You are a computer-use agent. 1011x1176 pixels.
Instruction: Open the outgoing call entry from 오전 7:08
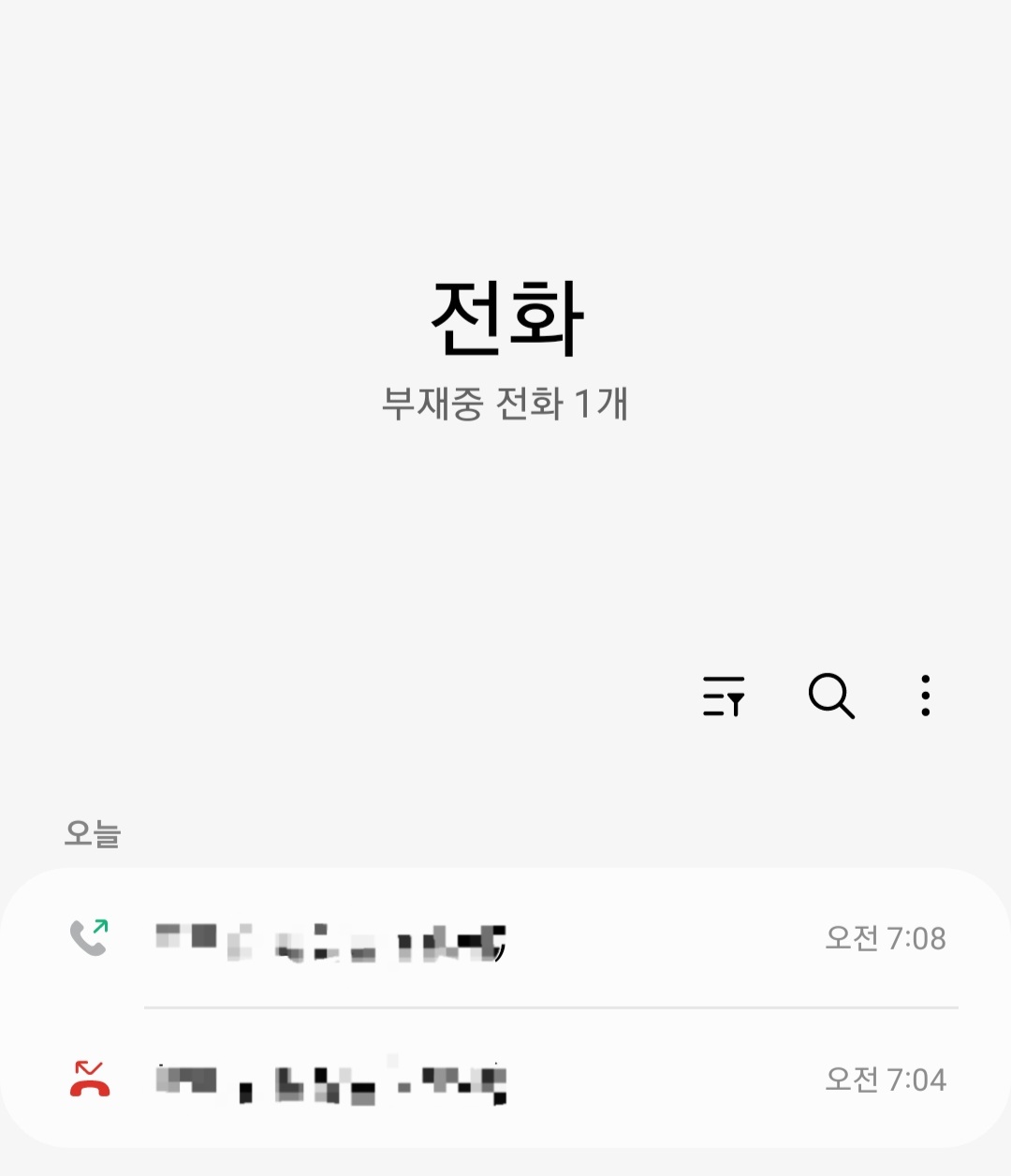505,939
